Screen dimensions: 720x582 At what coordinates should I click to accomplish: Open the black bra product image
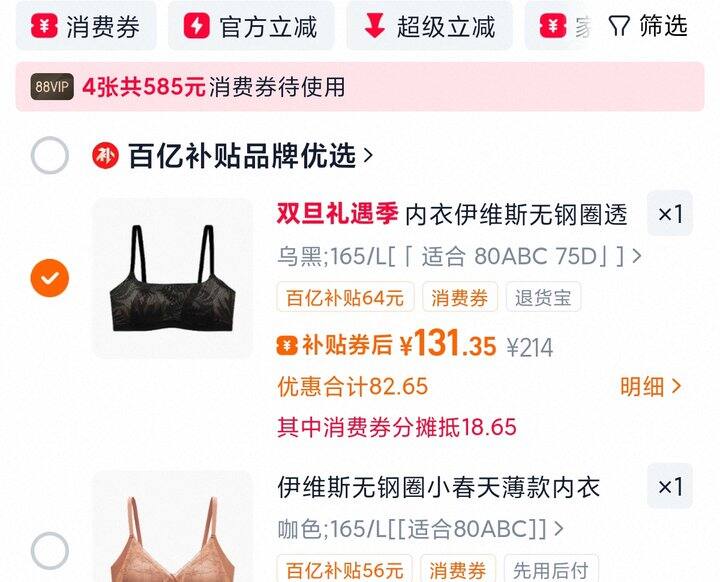click(173, 278)
